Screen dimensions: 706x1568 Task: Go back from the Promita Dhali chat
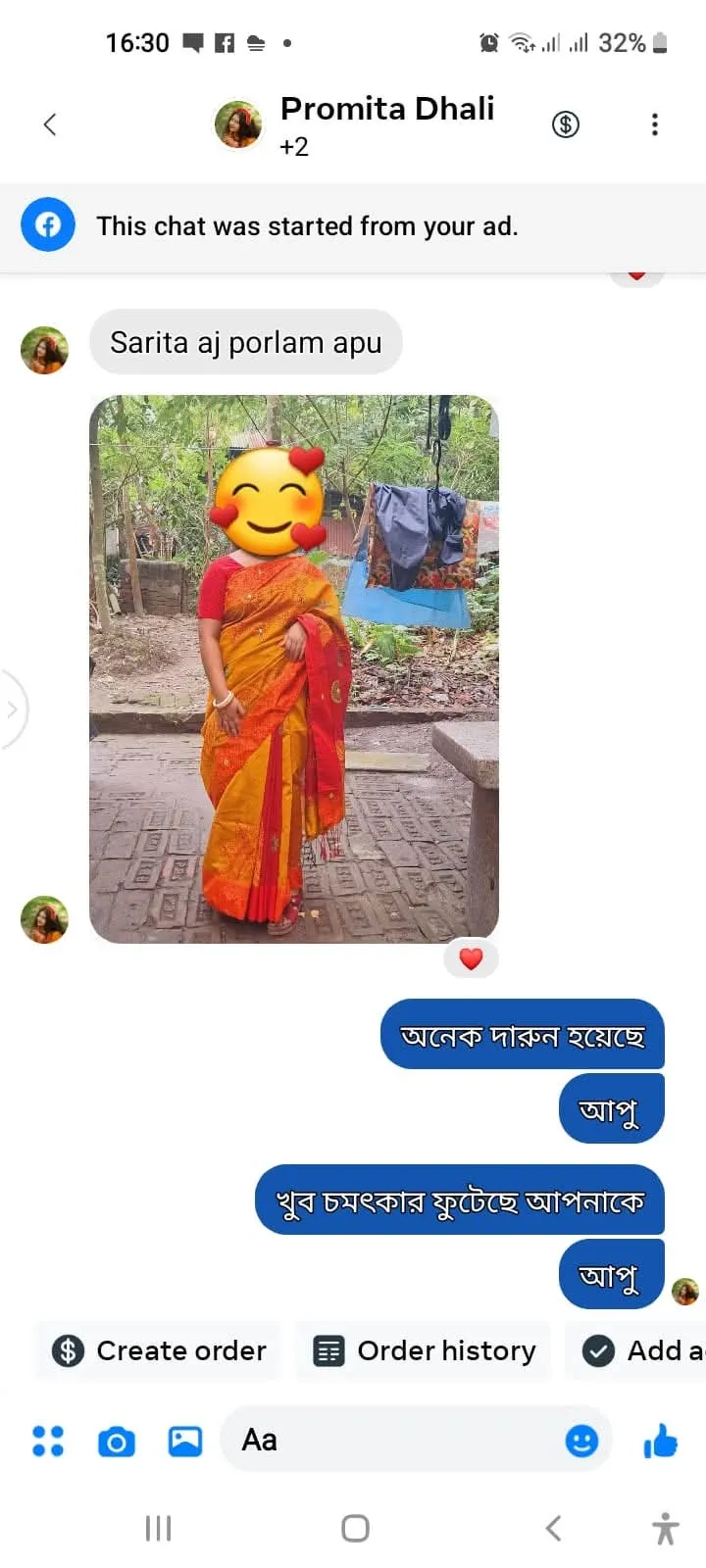pos(50,124)
